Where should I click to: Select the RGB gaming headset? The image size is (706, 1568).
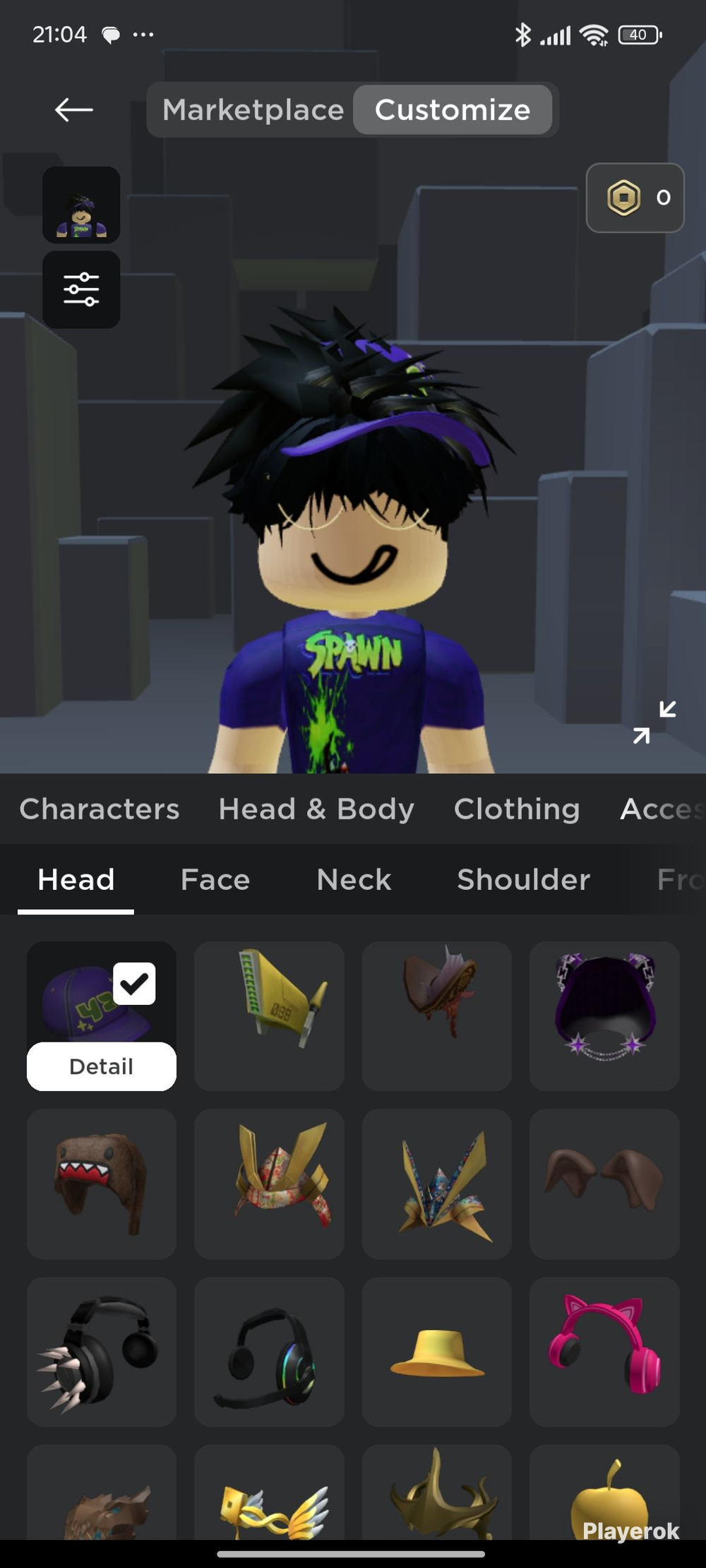tap(269, 1351)
